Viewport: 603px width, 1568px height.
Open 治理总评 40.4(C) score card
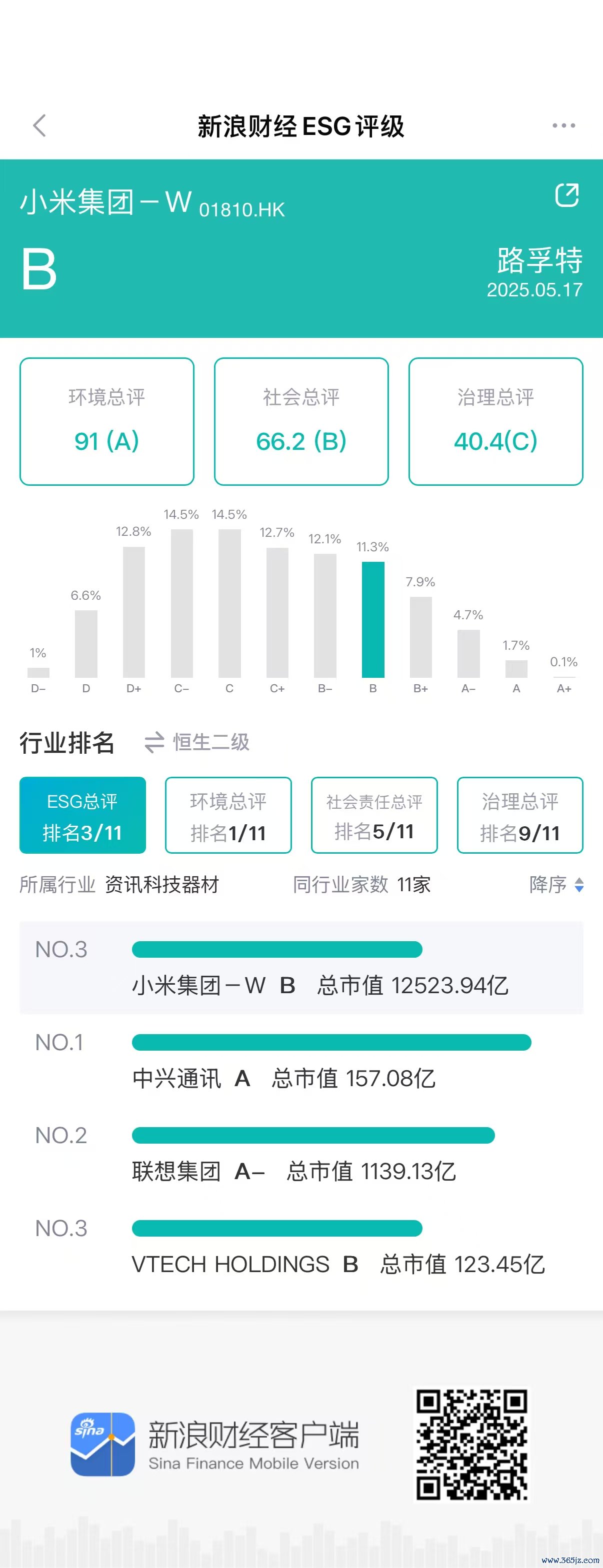(495, 421)
